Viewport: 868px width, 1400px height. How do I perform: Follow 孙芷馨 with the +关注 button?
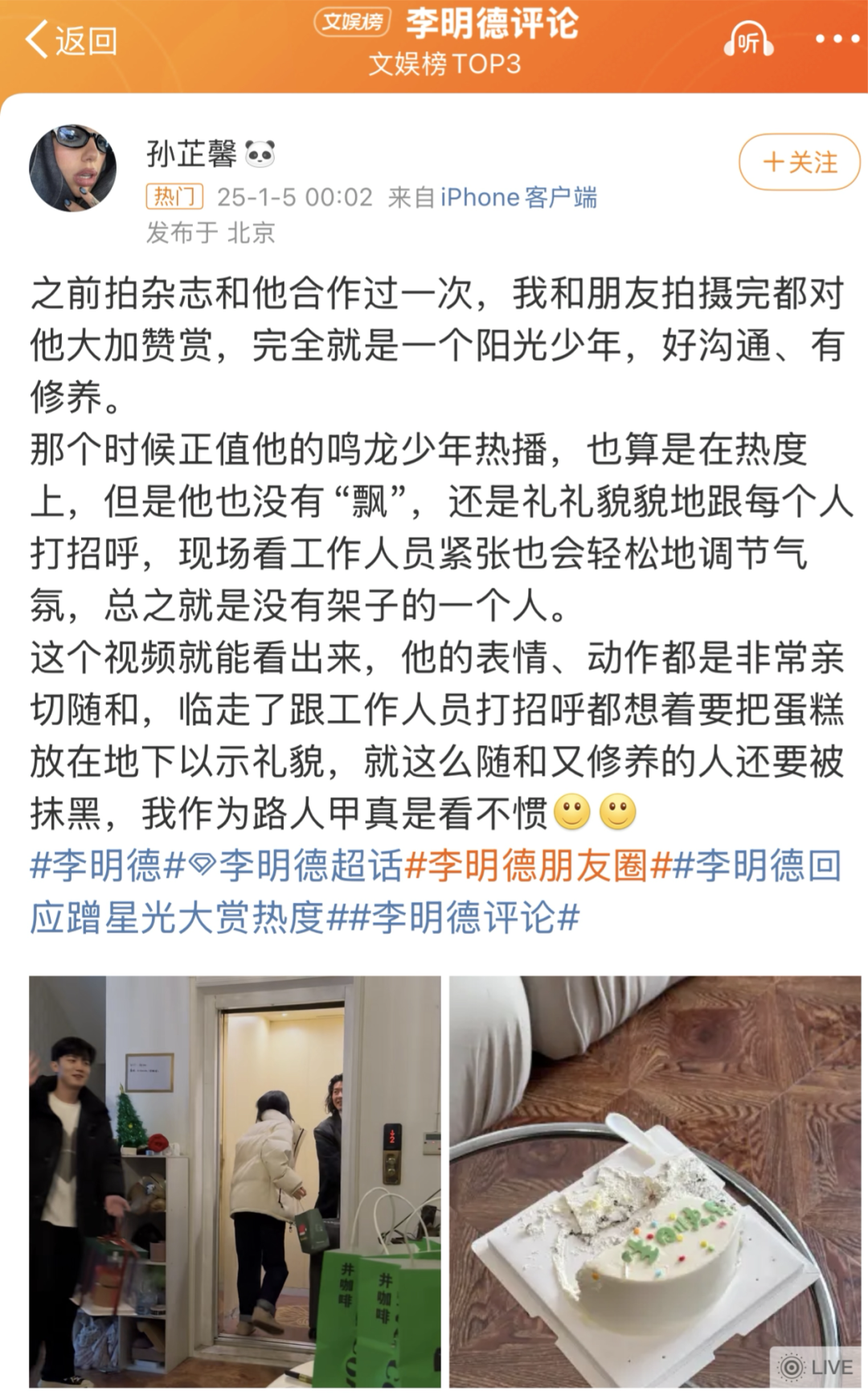pos(799,162)
